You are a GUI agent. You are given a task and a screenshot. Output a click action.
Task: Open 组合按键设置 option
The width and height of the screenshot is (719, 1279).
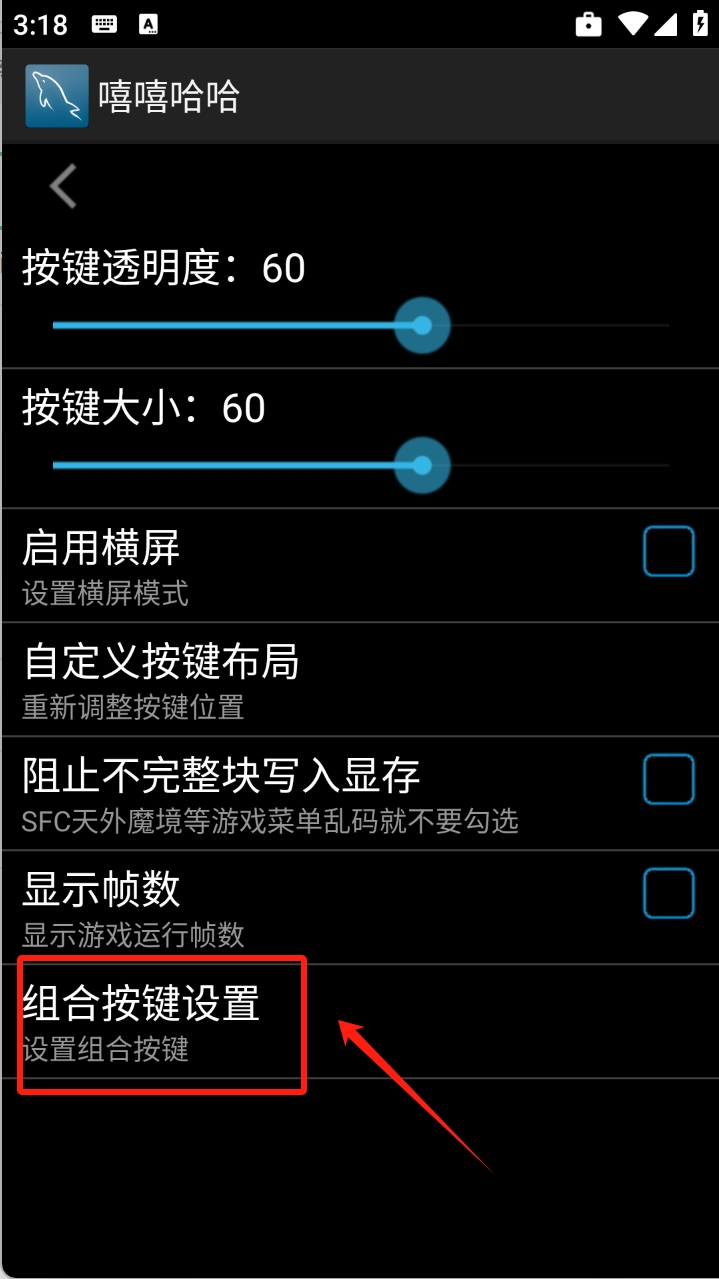(x=160, y=1020)
